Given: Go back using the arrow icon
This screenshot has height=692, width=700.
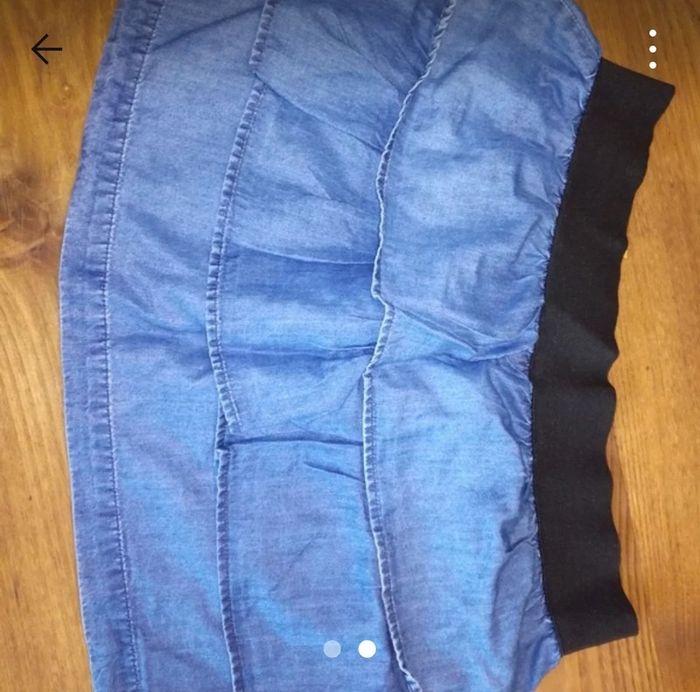Looking at the screenshot, I should [46, 49].
